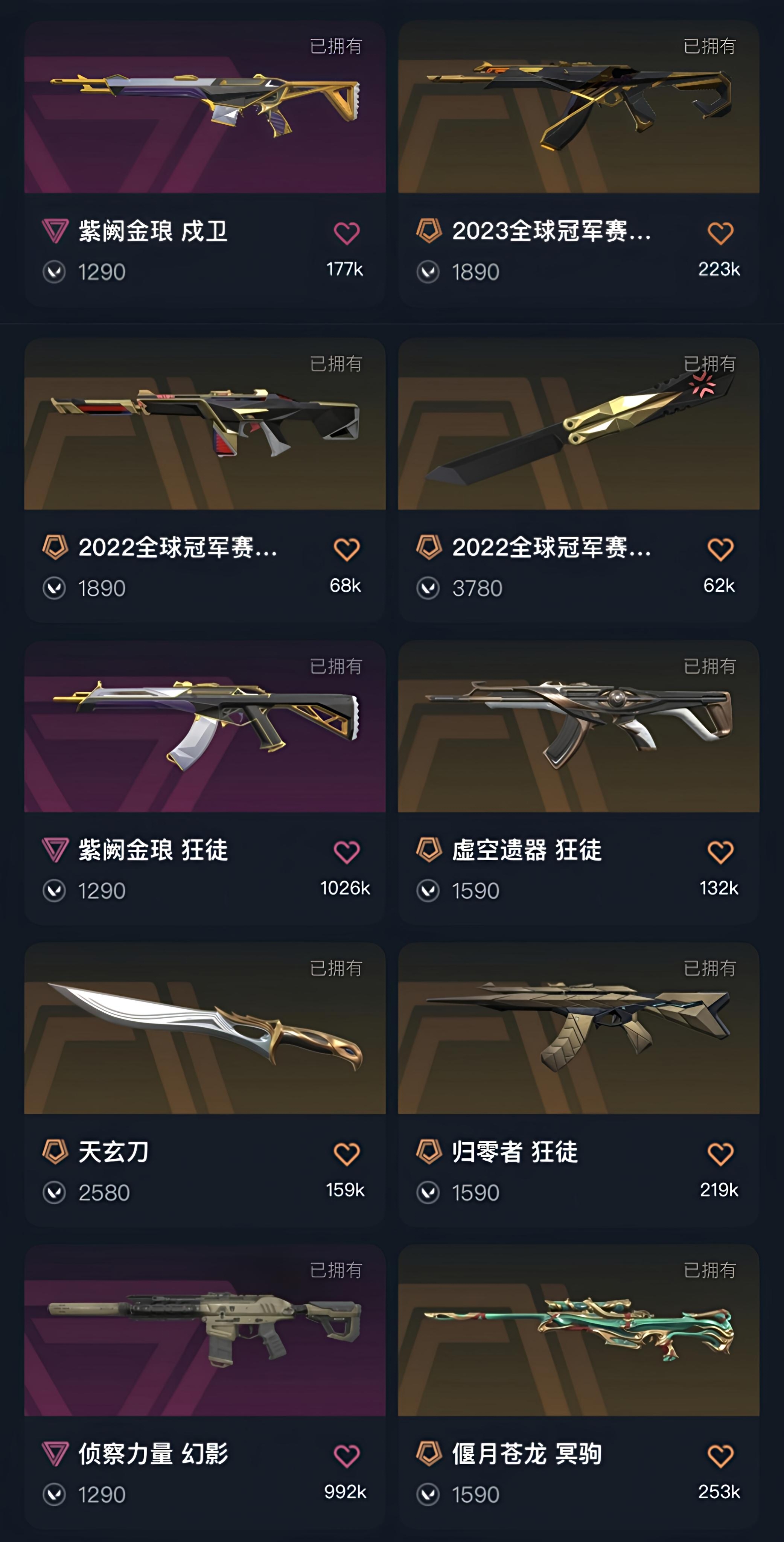Like the 2023全球冠军赛 skin
Viewport: 784px width, 1542px height.
pos(720,233)
